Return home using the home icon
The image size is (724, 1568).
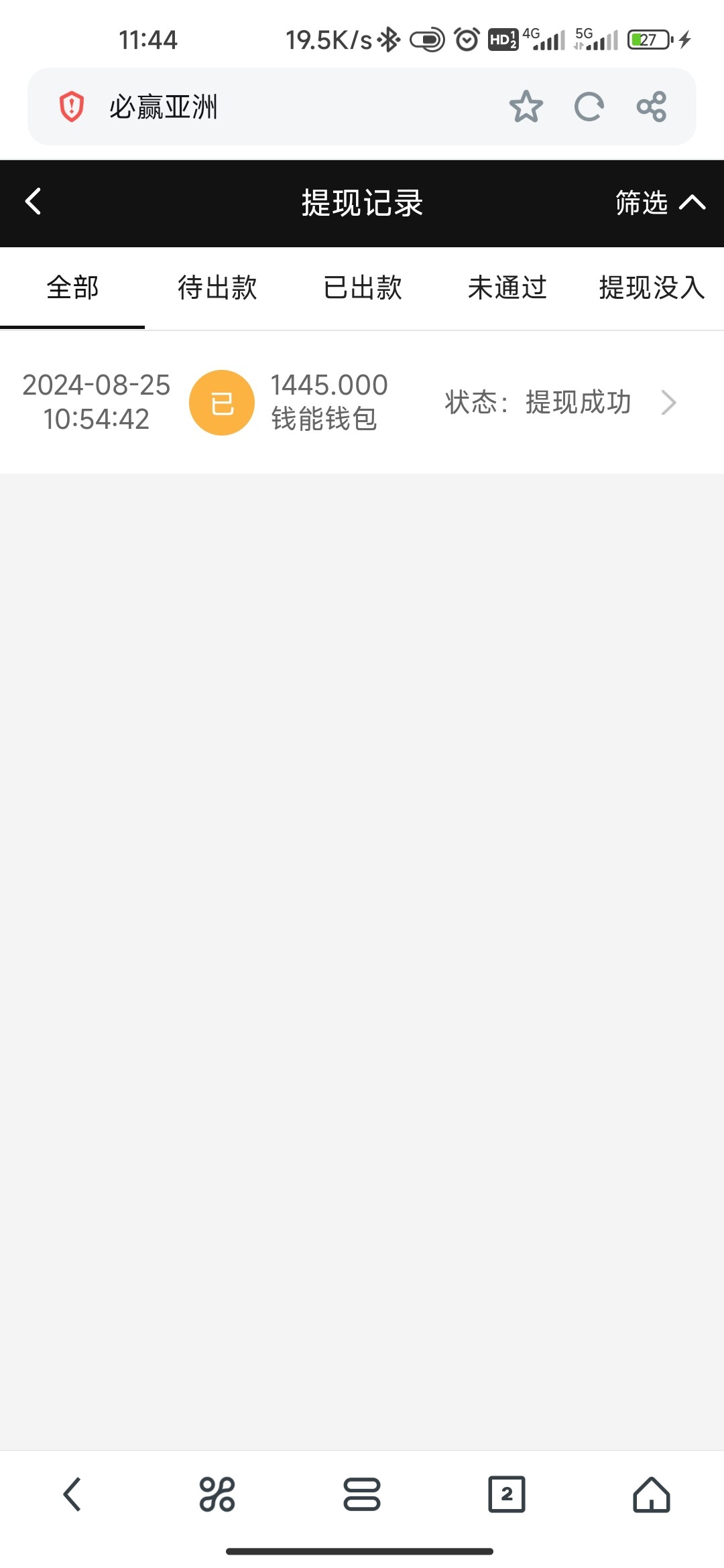[652, 1495]
